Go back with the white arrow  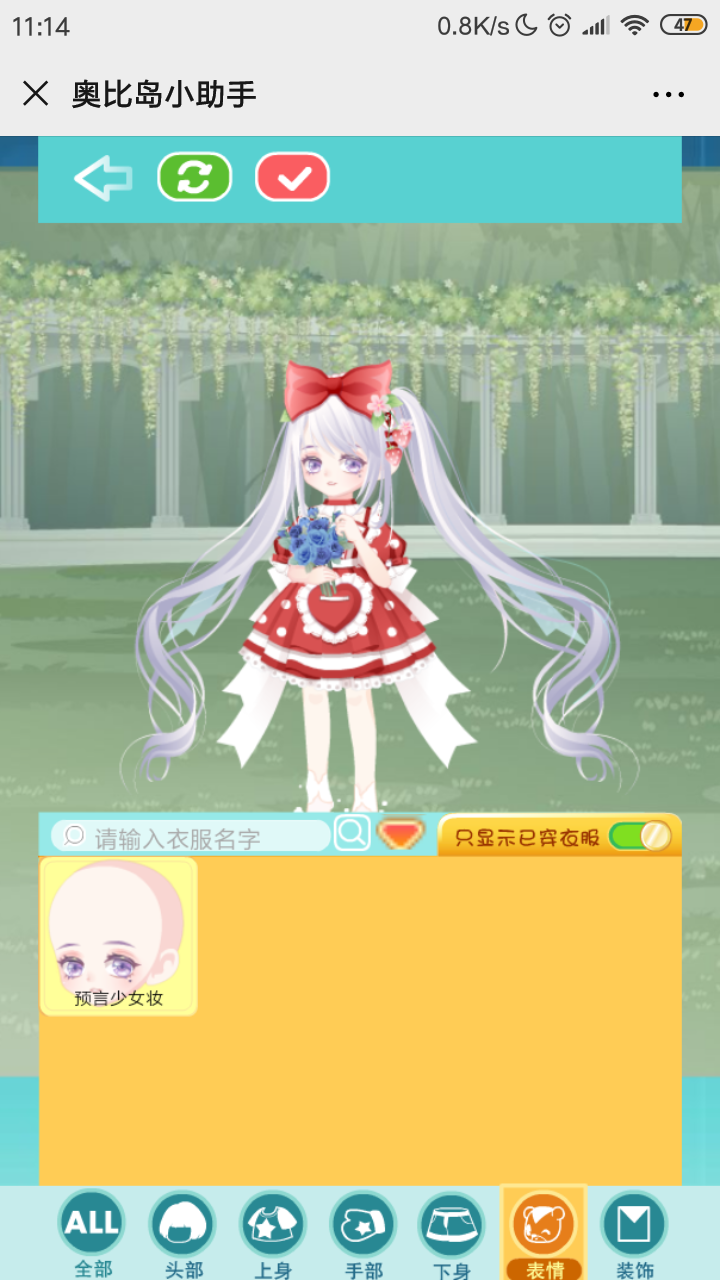[103, 179]
